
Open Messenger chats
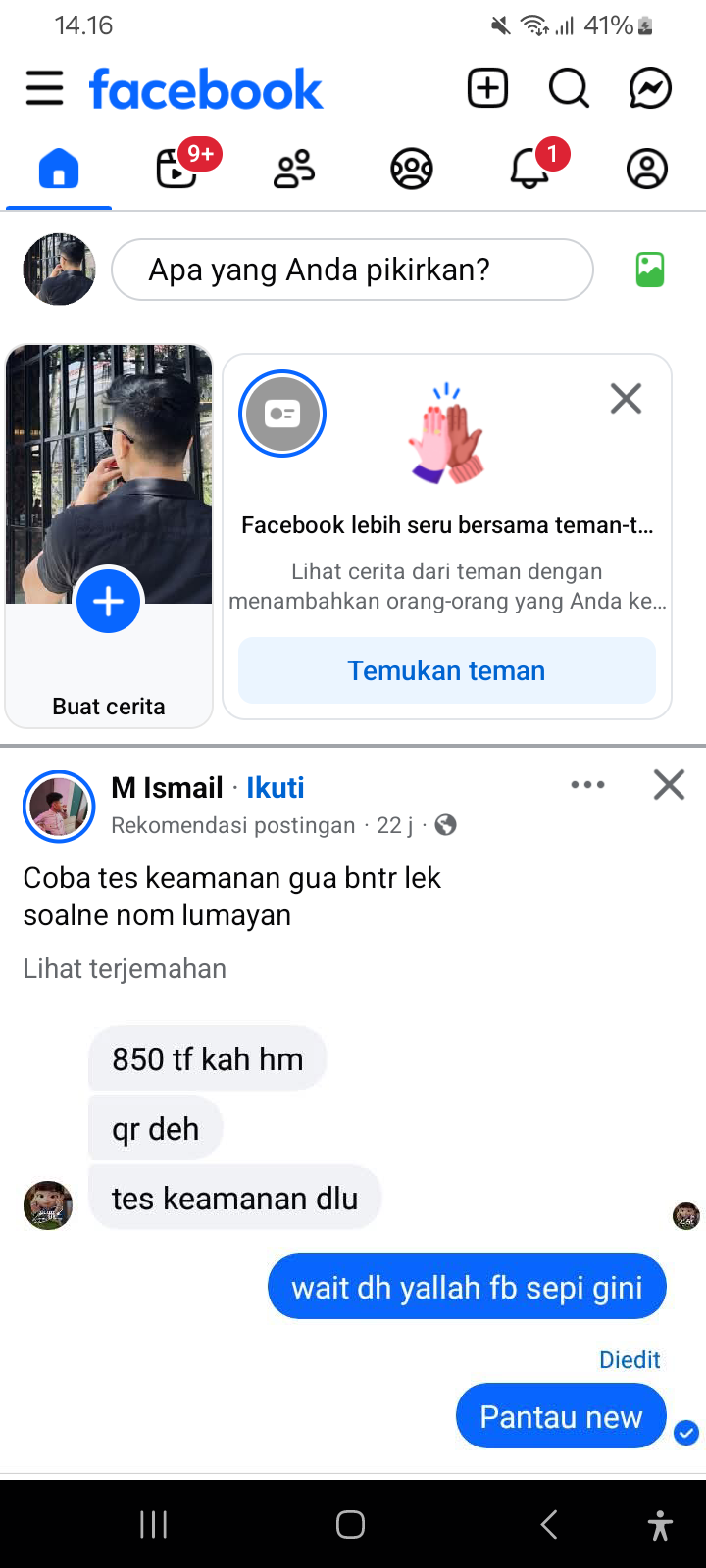[x=649, y=88]
